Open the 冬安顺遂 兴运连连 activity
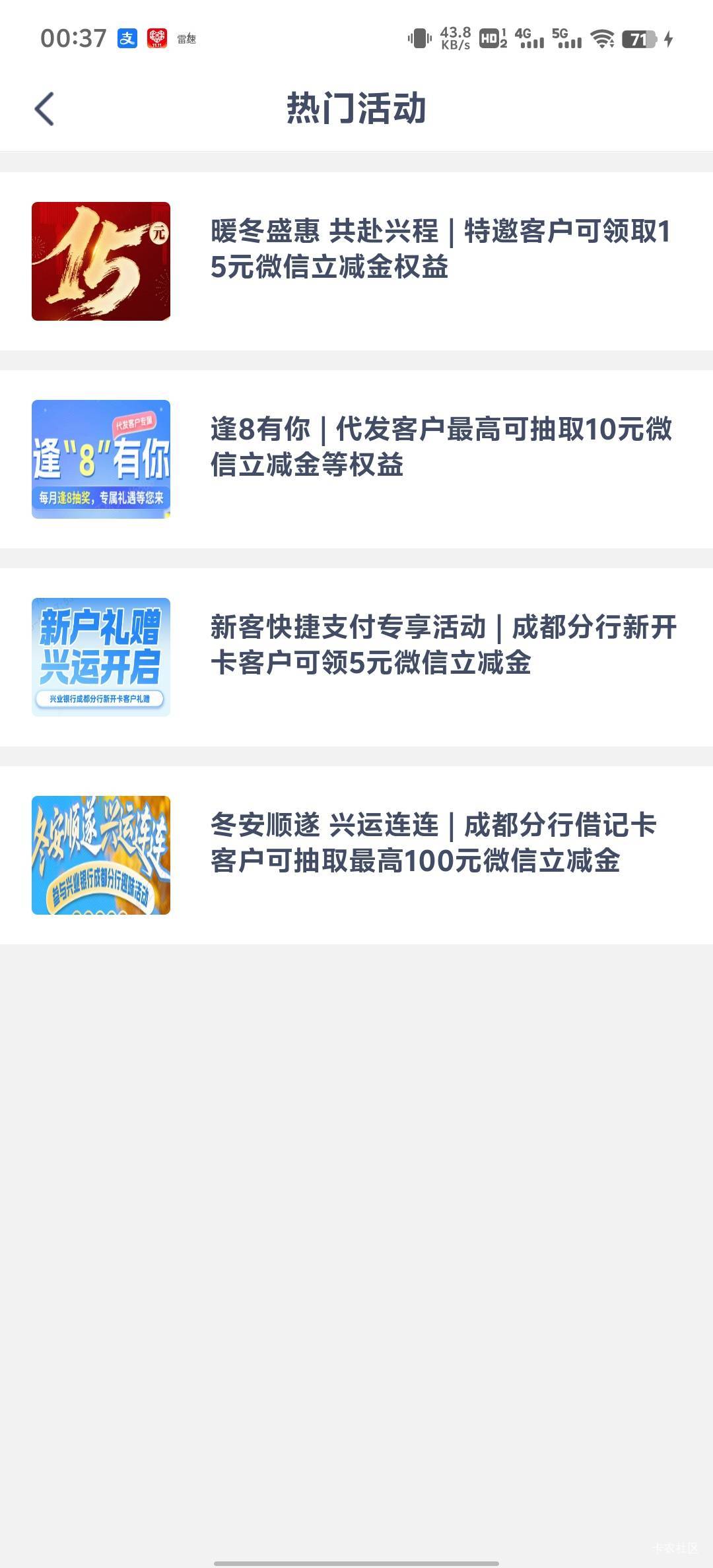This screenshot has height=1568, width=713. (x=356, y=855)
